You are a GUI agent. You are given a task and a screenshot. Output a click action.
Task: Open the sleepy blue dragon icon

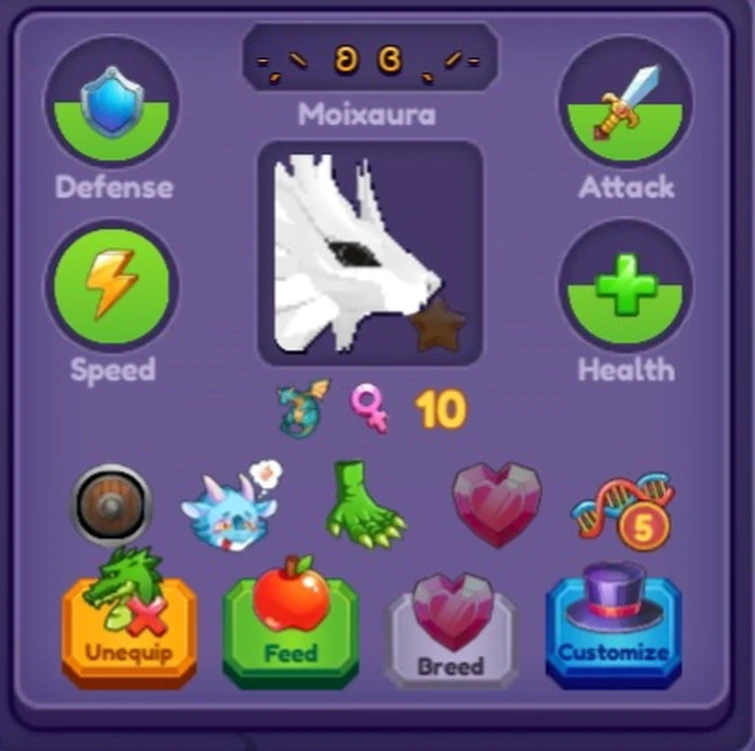(x=232, y=505)
